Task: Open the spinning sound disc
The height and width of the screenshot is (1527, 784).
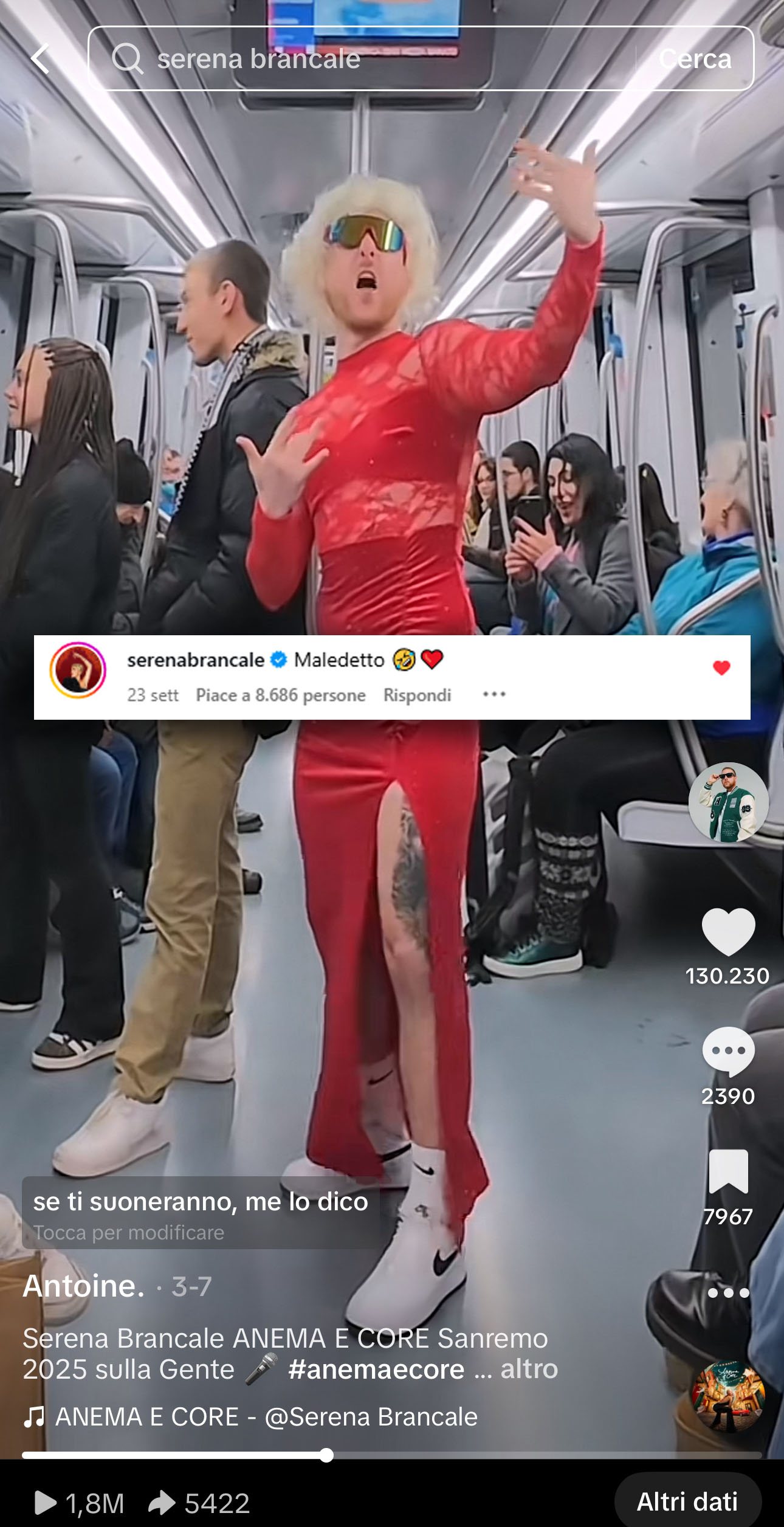Action: tap(728, 1396)
